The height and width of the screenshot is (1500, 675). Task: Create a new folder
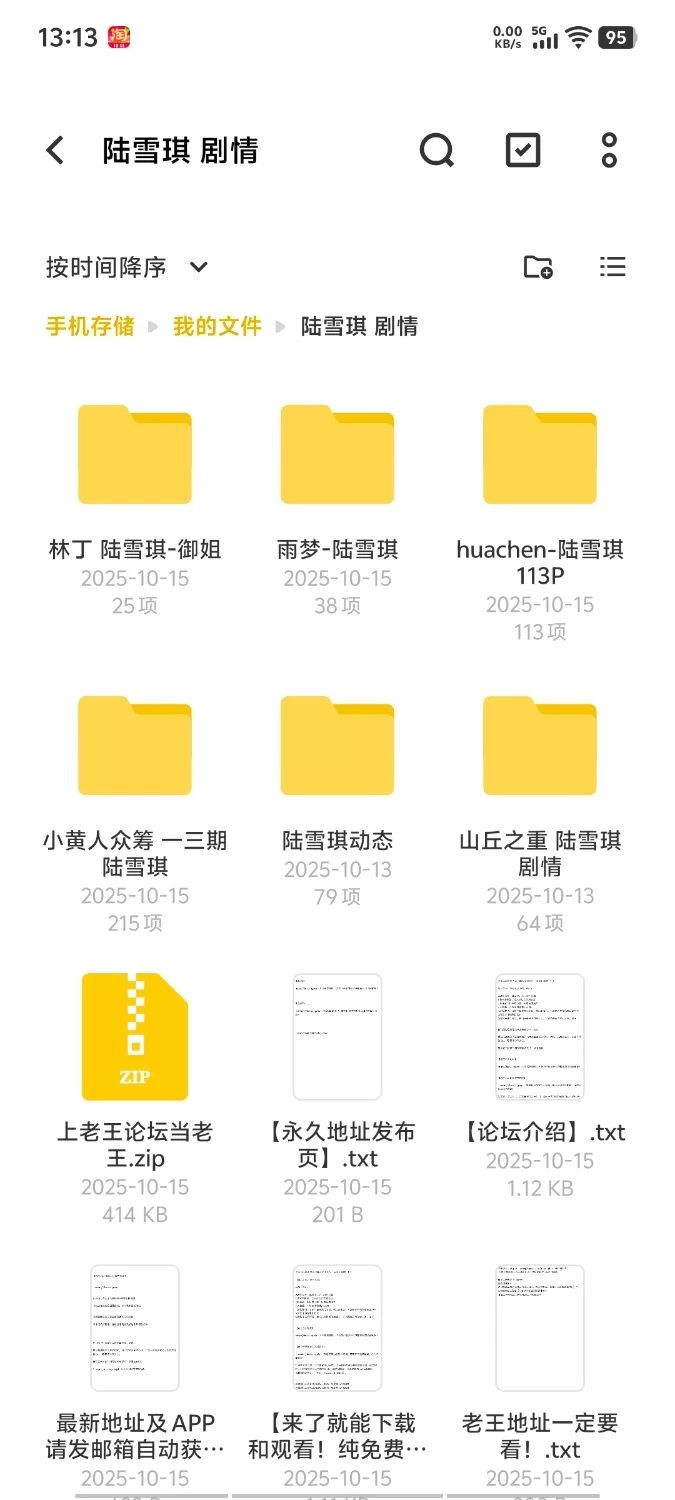538,267
